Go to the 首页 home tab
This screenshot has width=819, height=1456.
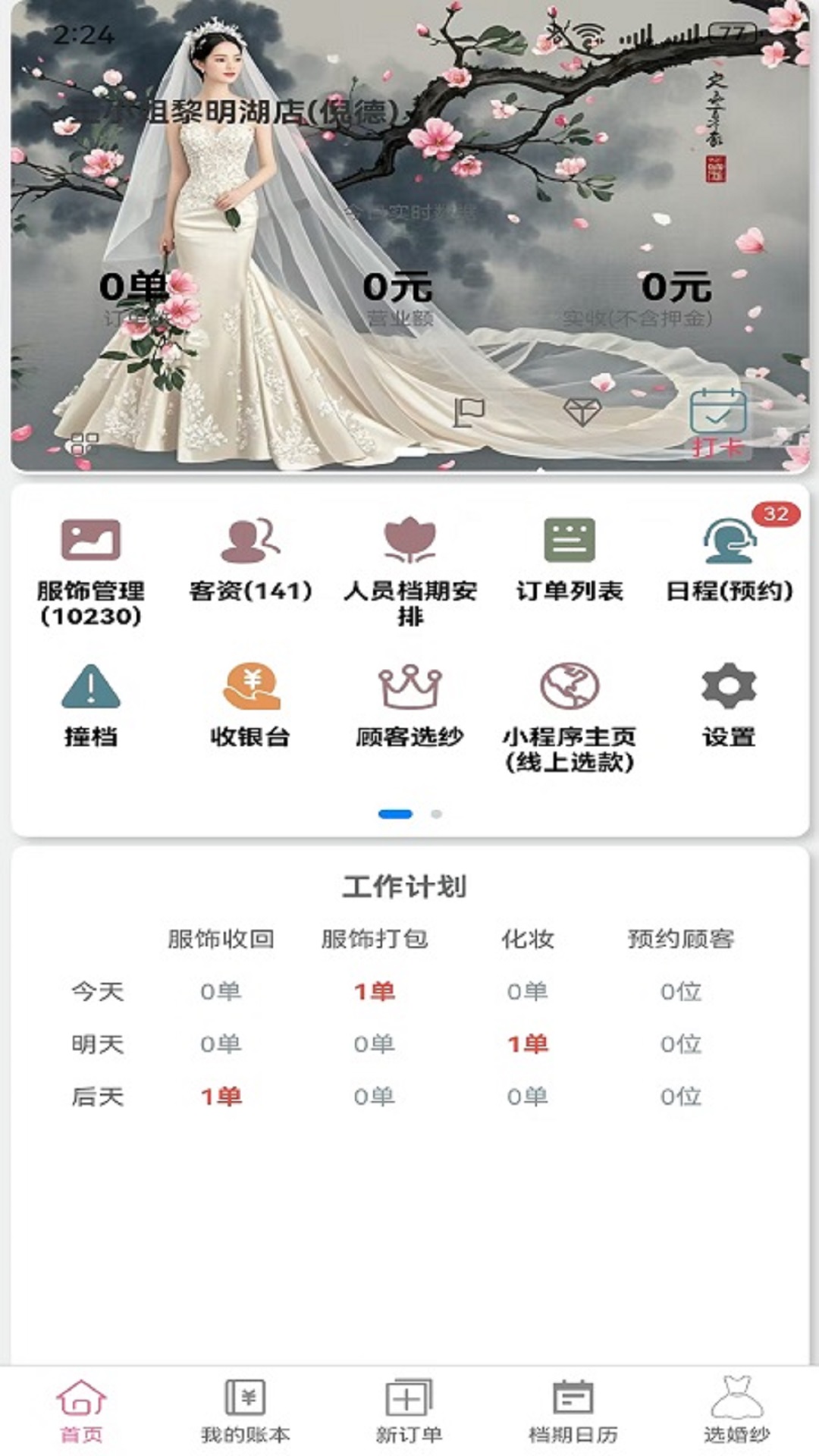81,1410
